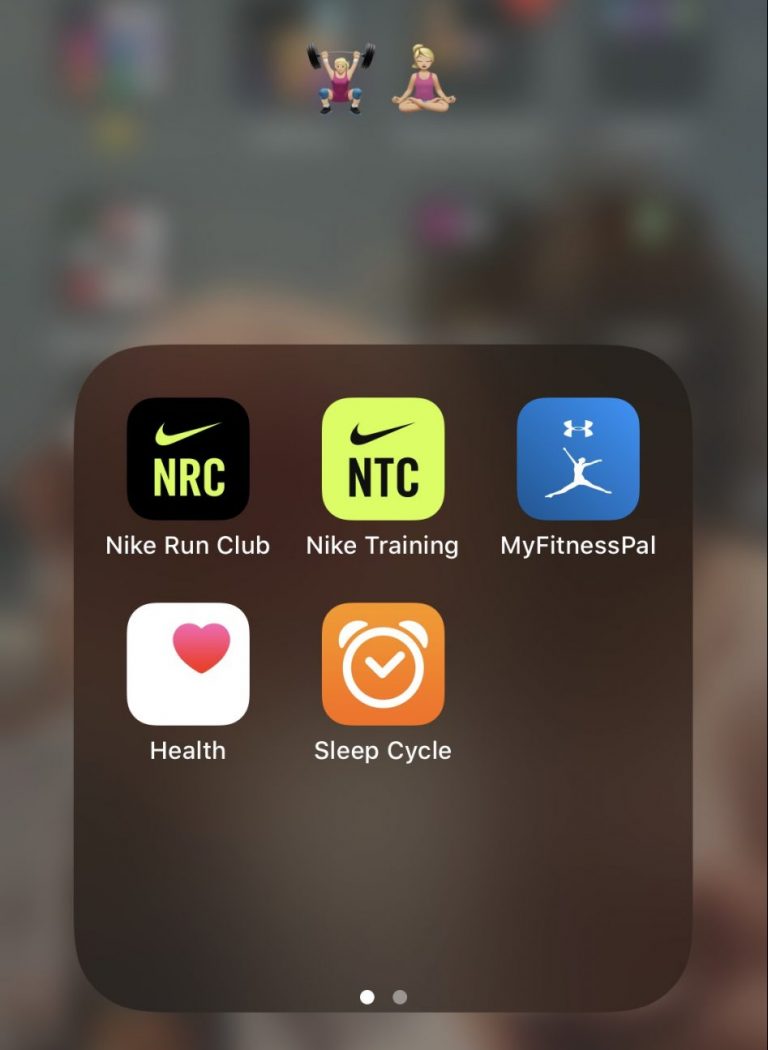Viewport: 768px width, 1050px height.
Task: Launch the Sleep Cycle app
Action: click(x=383, y=664)
